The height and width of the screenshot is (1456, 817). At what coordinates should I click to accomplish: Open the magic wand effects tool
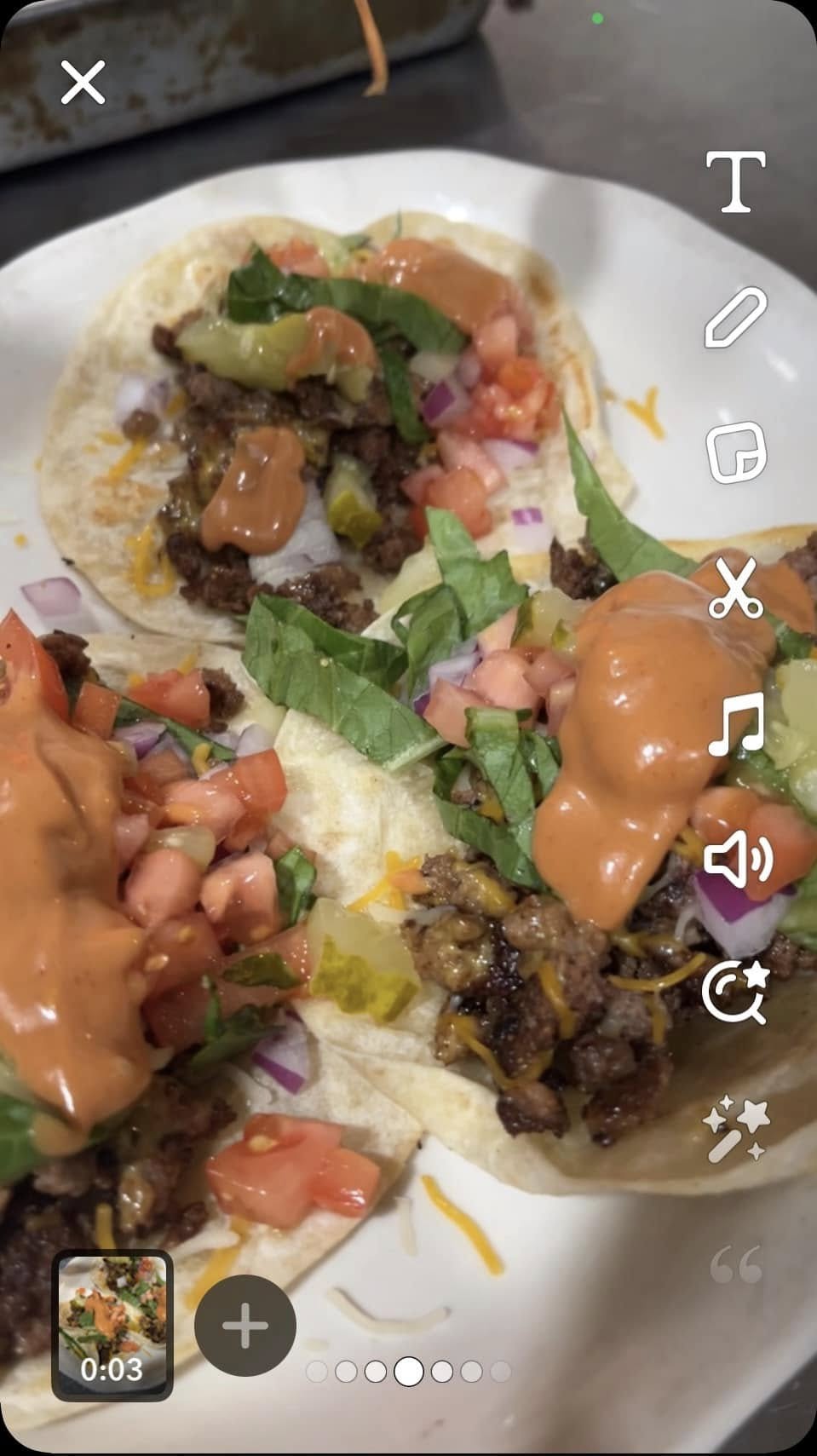click(x=736, y=1128)
